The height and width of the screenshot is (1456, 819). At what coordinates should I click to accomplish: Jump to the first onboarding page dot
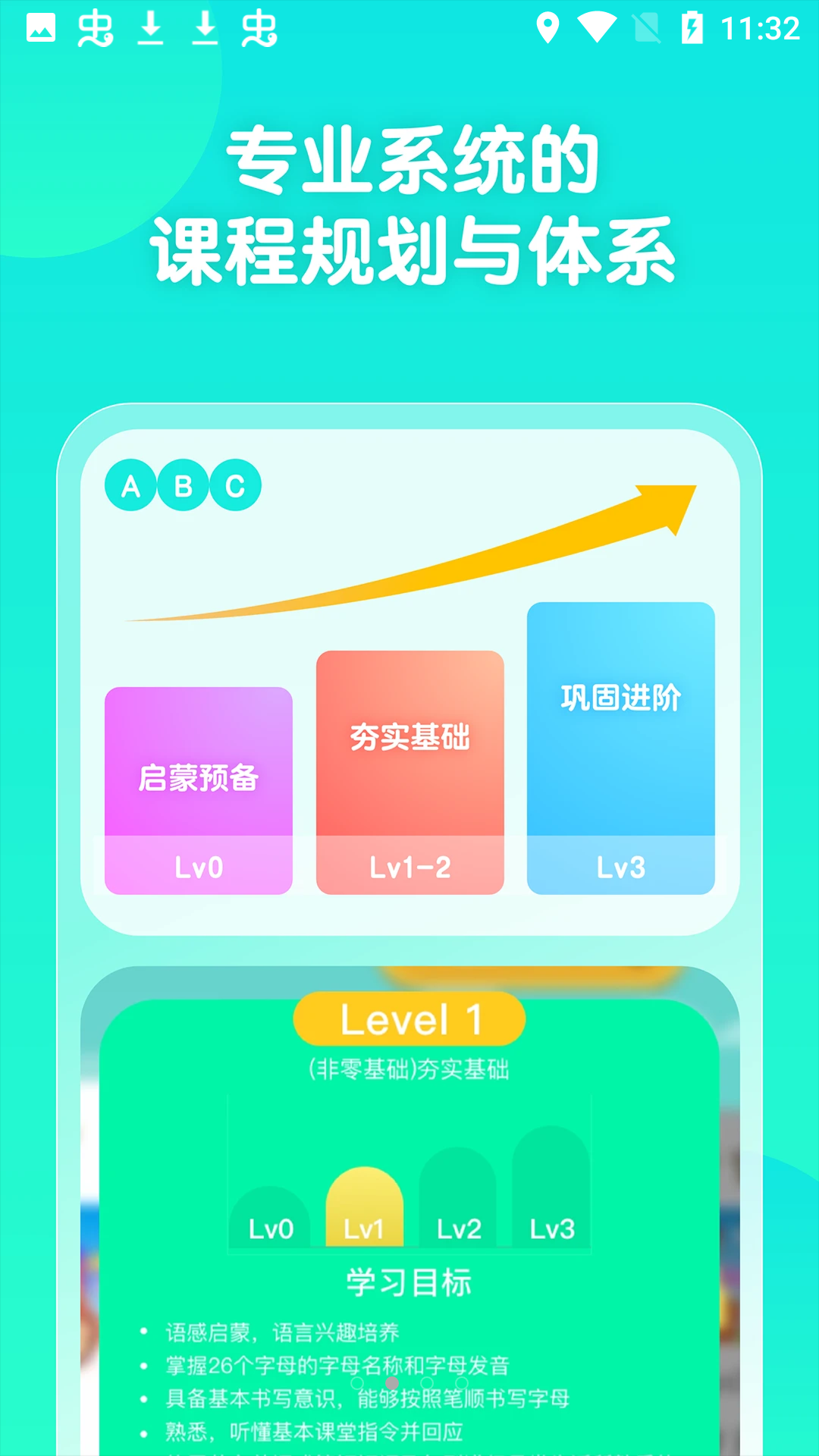click(x=357, y=1383)
